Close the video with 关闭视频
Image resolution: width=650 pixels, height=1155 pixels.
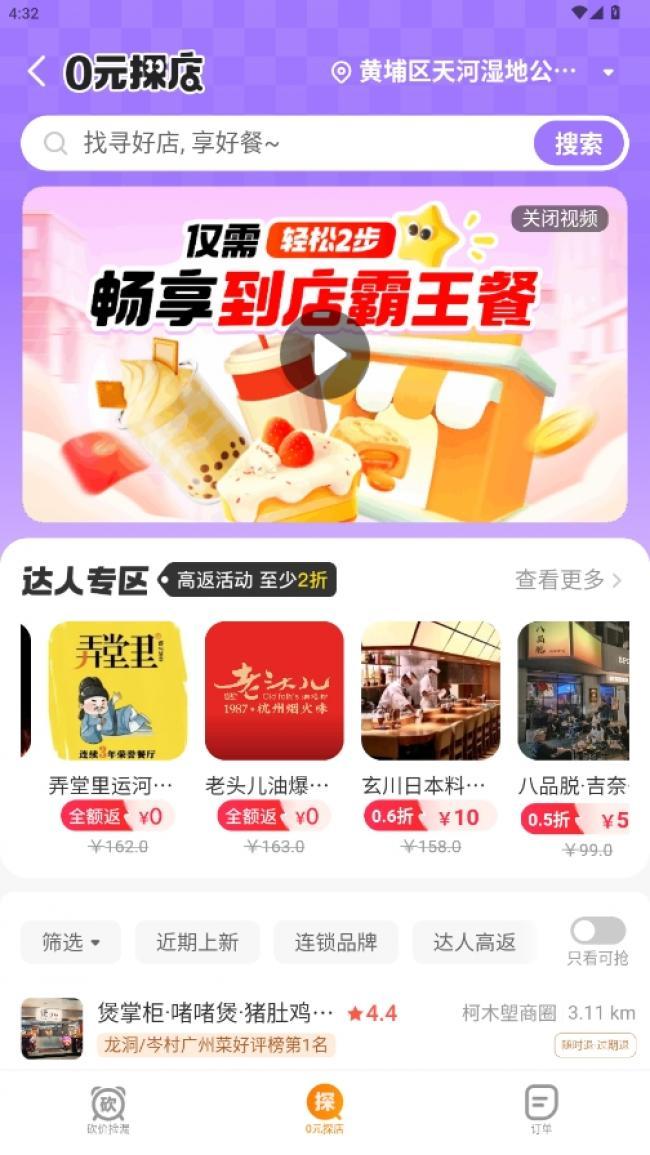coord(559,219)
